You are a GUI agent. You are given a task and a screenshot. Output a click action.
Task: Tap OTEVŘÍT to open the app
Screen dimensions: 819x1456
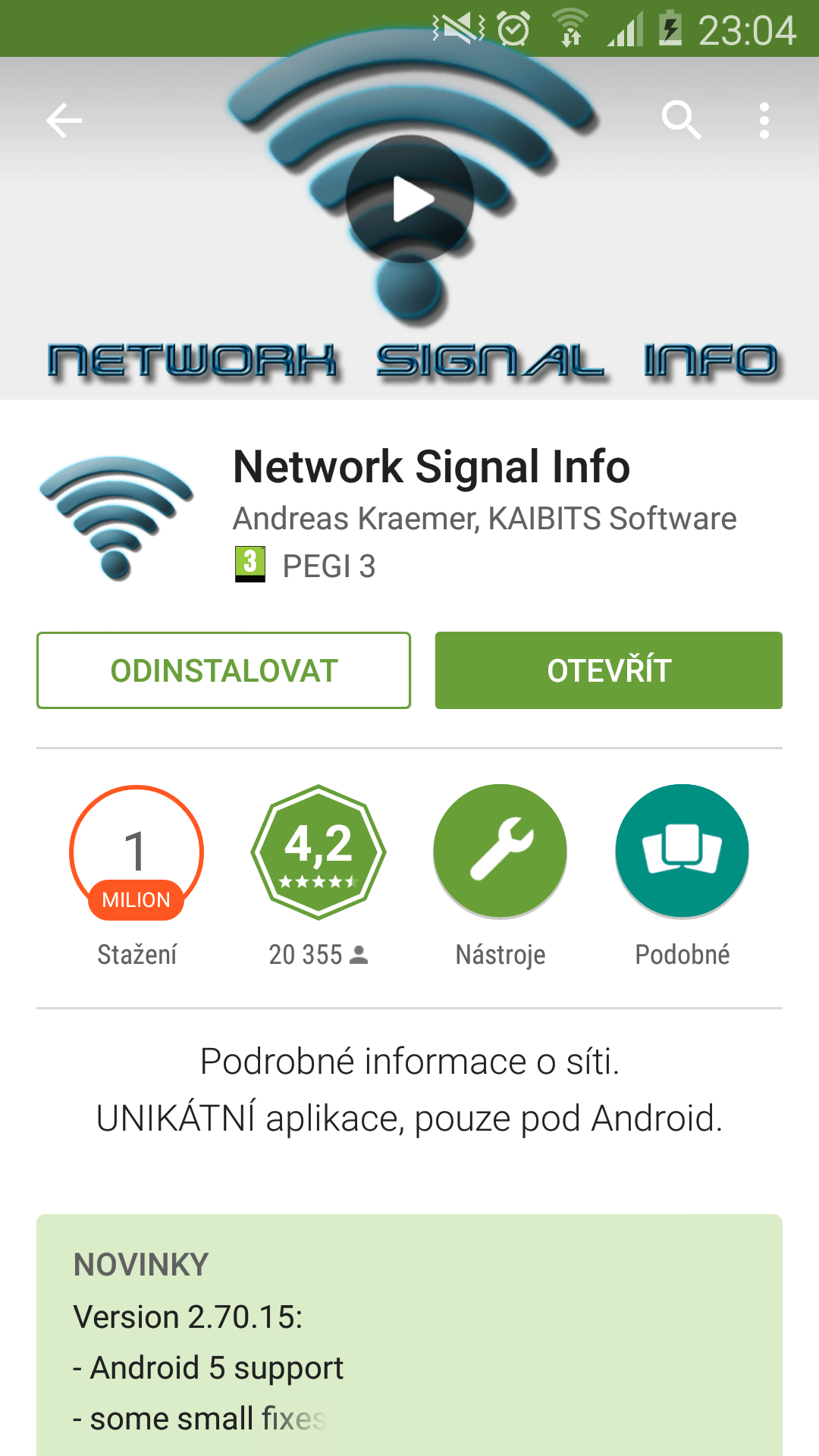coord(608,670)
